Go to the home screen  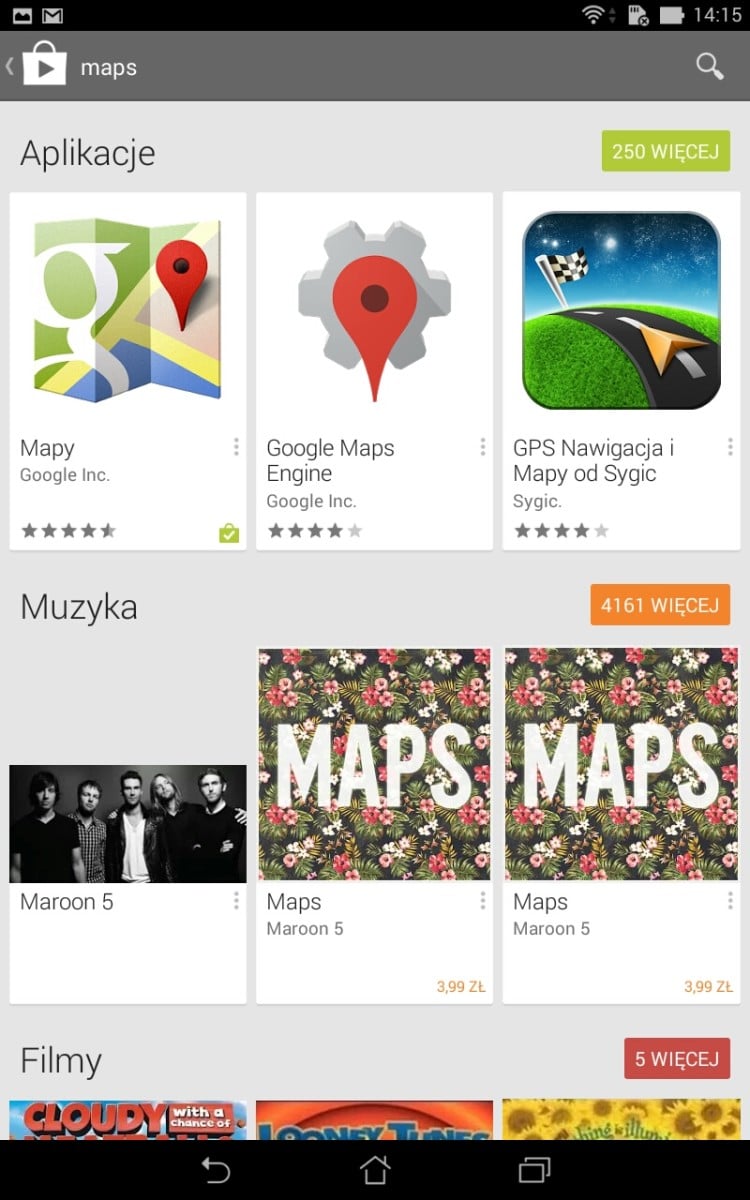pos(374,1170)
